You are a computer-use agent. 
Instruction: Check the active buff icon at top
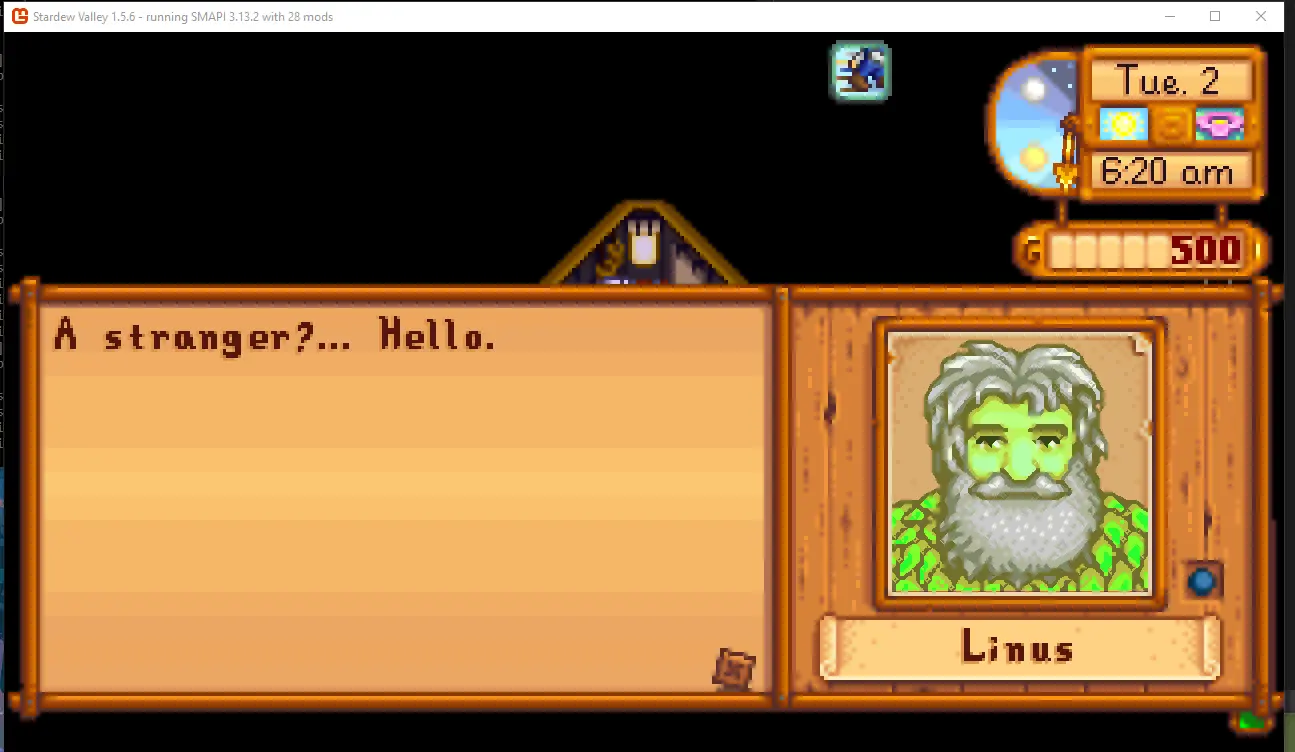861,71
